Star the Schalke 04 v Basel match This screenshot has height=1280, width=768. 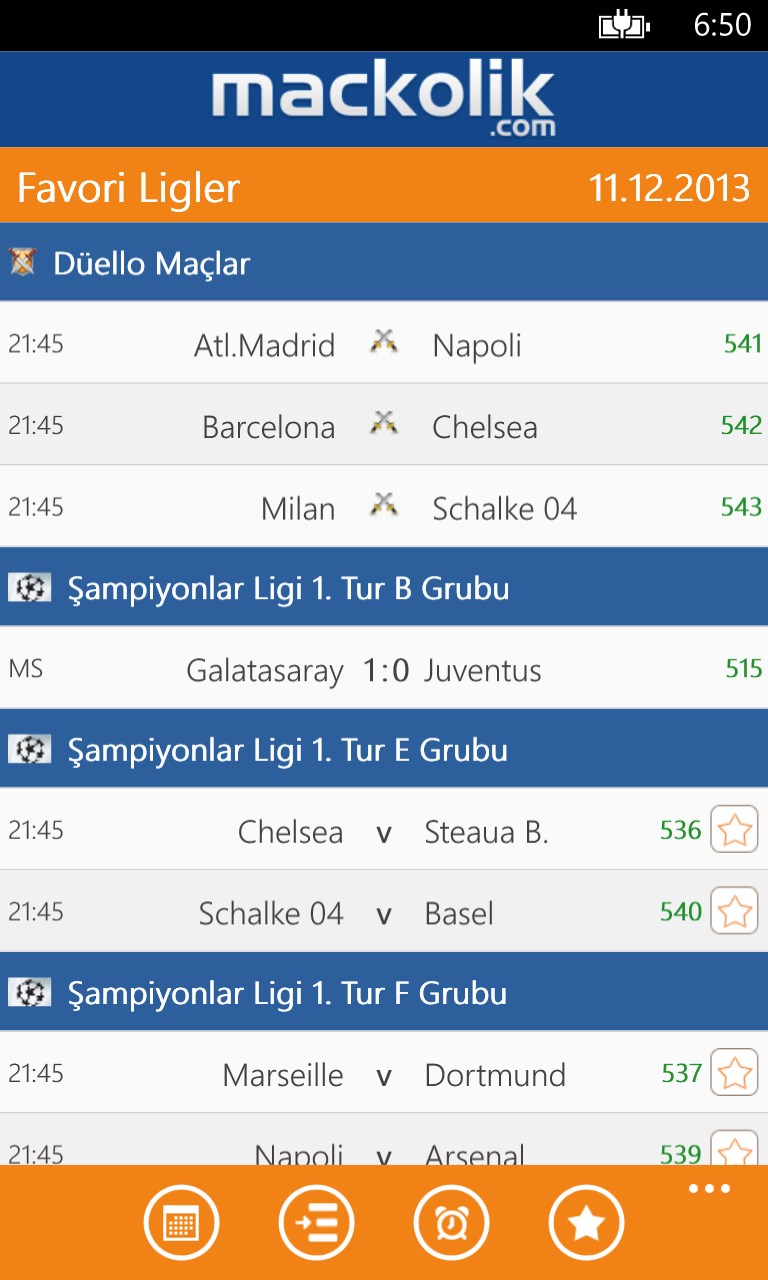pos(734,911)
